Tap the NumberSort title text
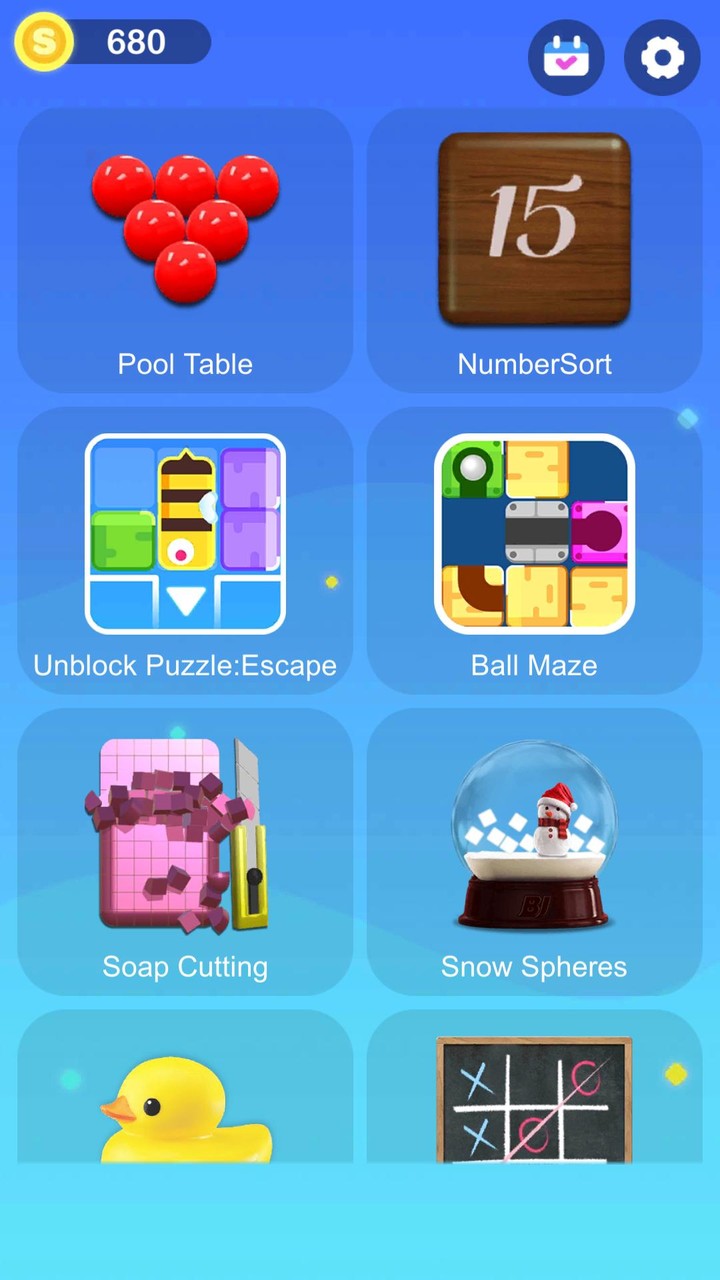Screen dimensions: 720x1280 pyautogui.click(x=534, y=364)
